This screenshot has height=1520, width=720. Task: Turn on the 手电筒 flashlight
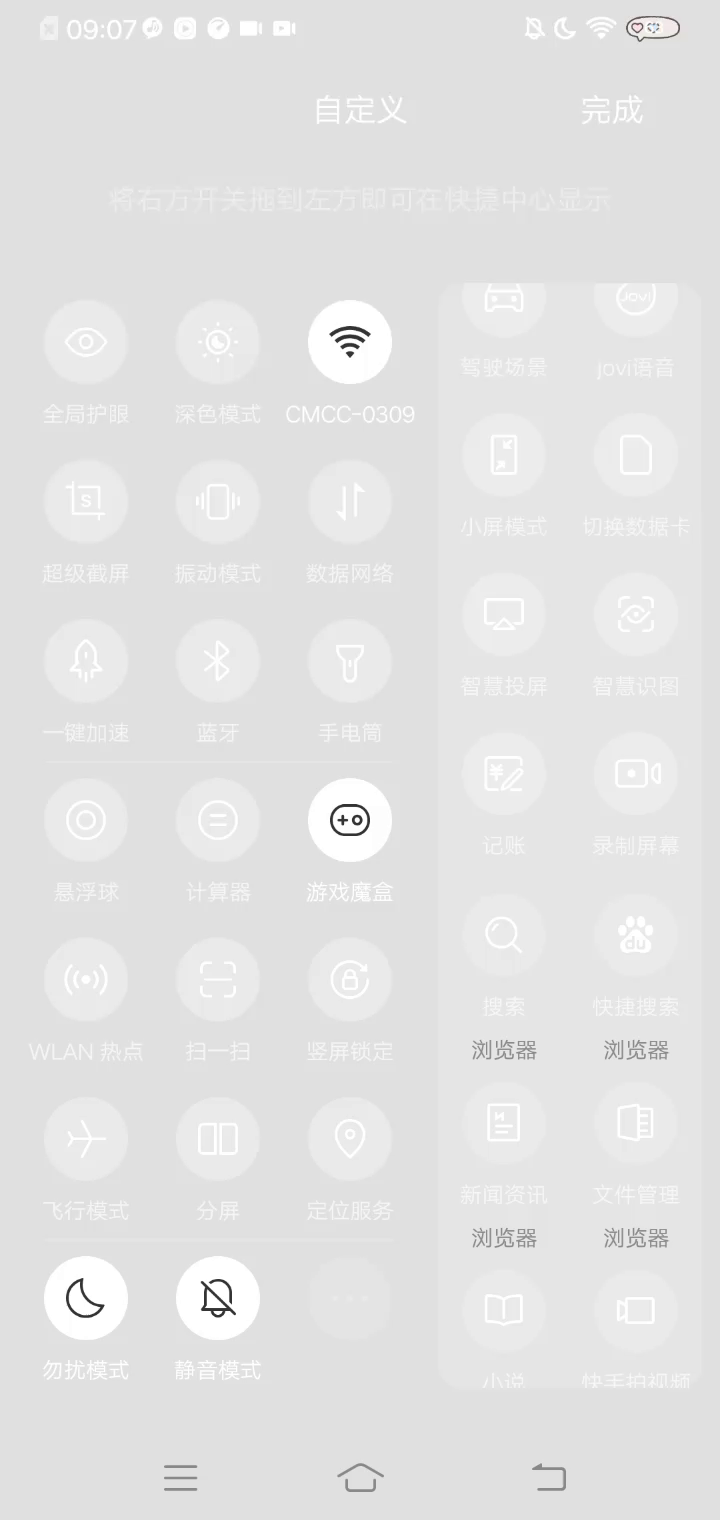pyautogui.click(x=350, y=661)
